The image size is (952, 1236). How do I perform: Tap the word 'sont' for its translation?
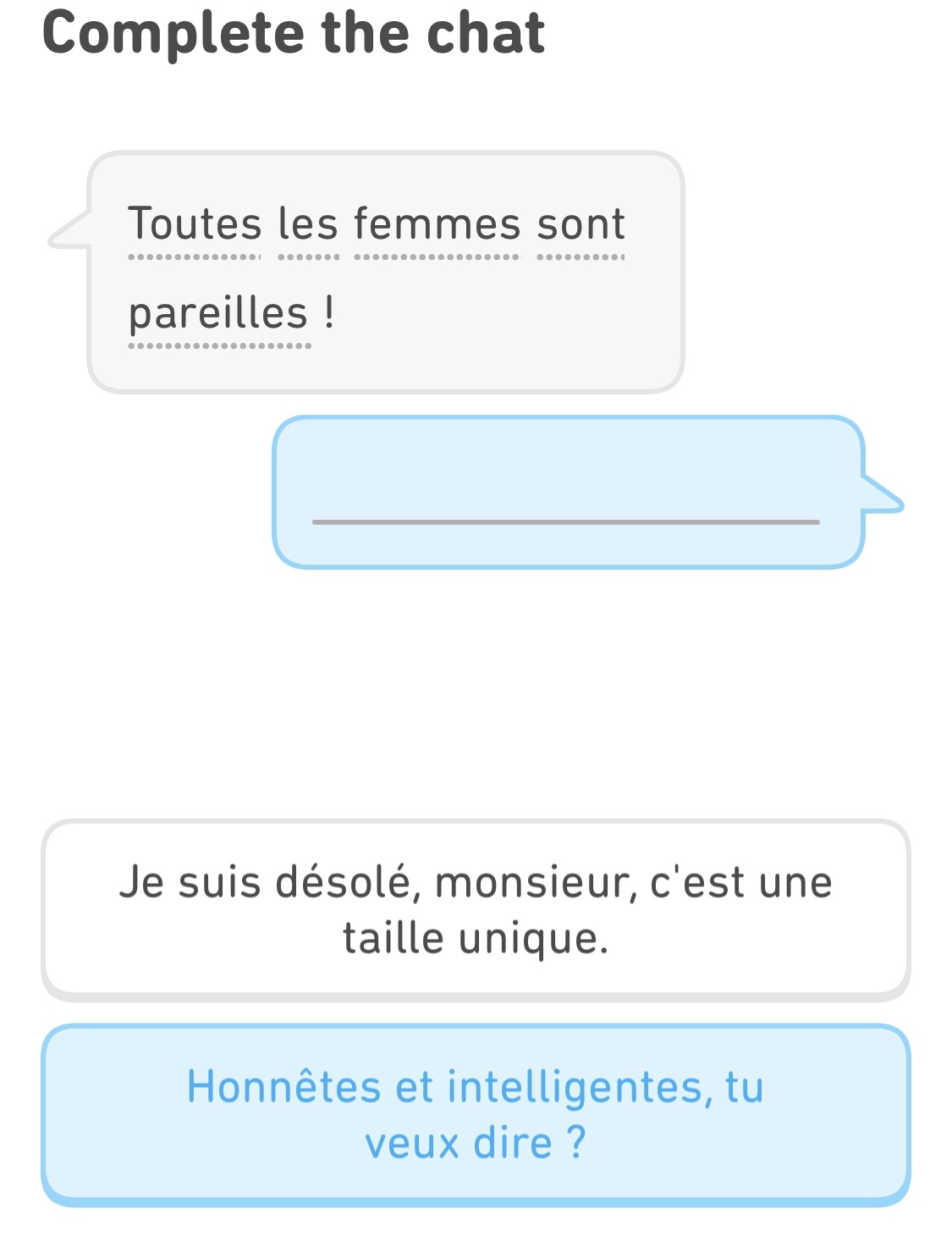click(x=581, y=225)
